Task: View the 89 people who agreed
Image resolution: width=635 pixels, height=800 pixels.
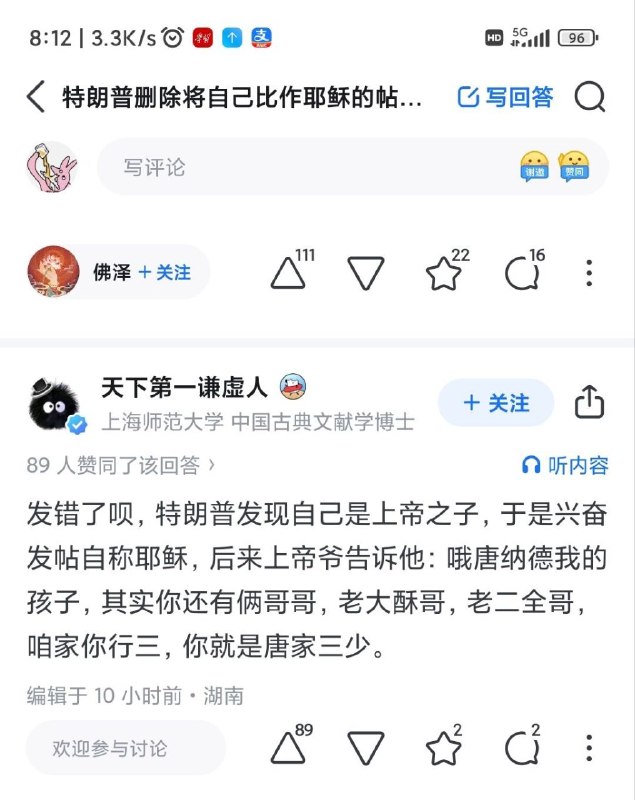Action: click(120, 465)
